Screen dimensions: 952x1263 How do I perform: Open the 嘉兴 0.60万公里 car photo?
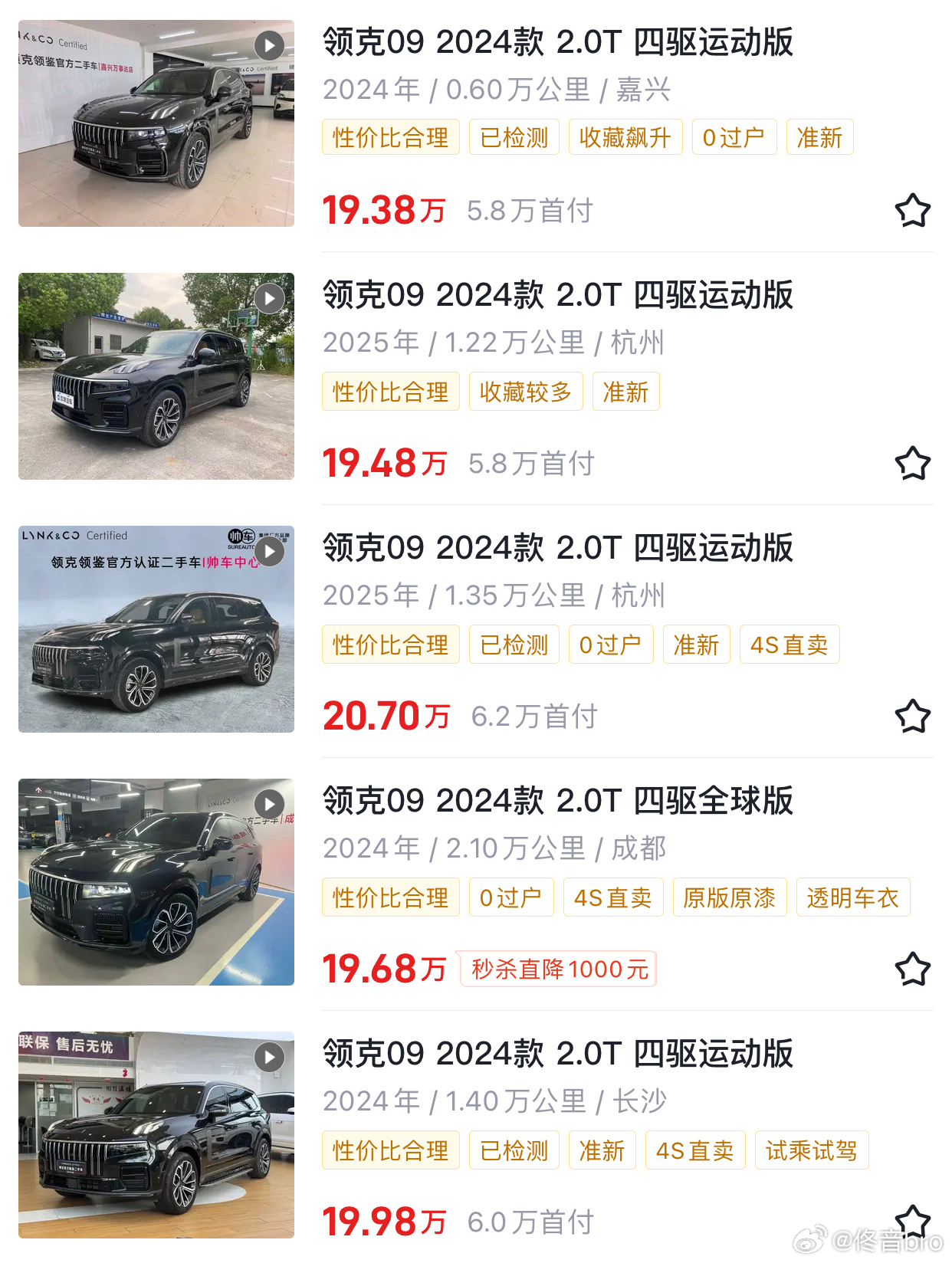coord(156,123)
